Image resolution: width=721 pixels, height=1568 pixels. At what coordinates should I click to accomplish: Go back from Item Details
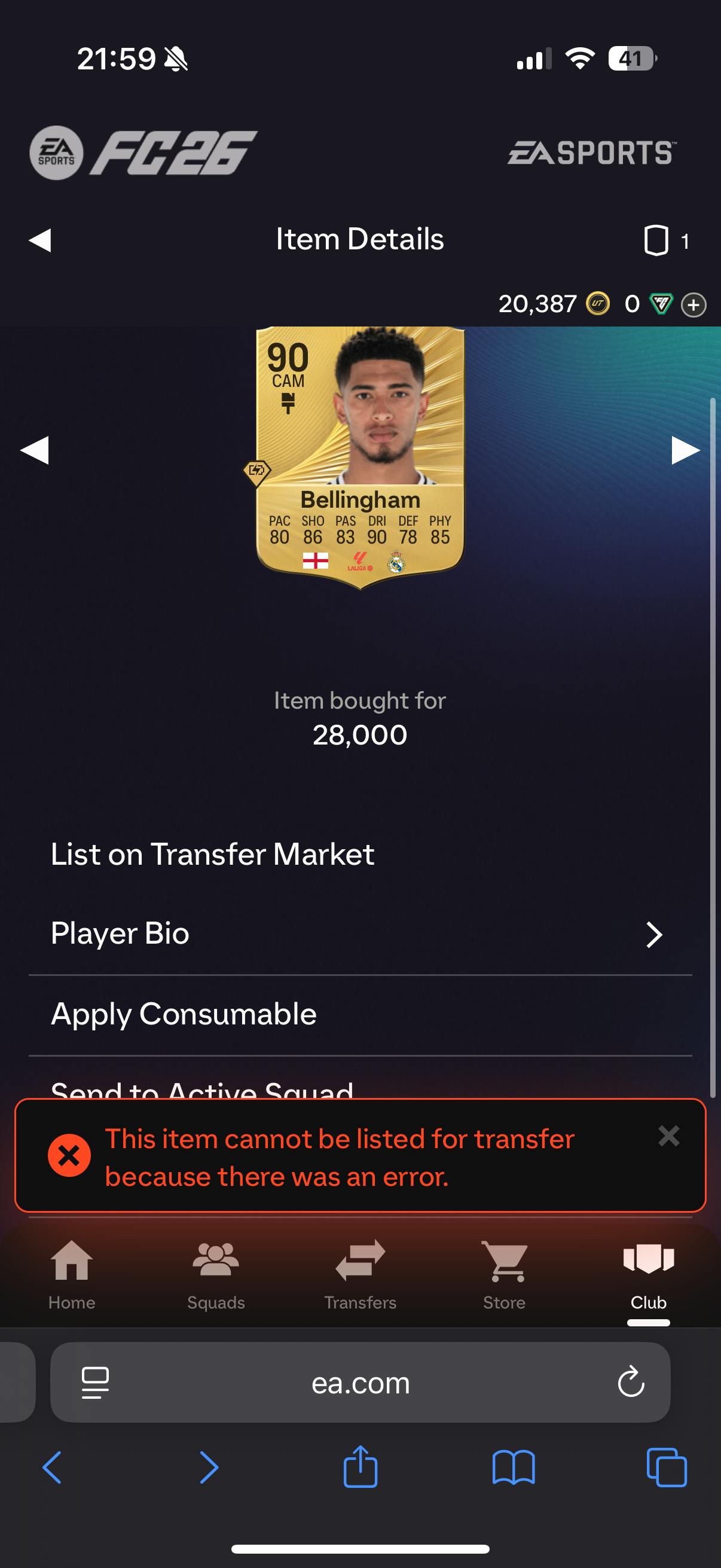point(40,240)
